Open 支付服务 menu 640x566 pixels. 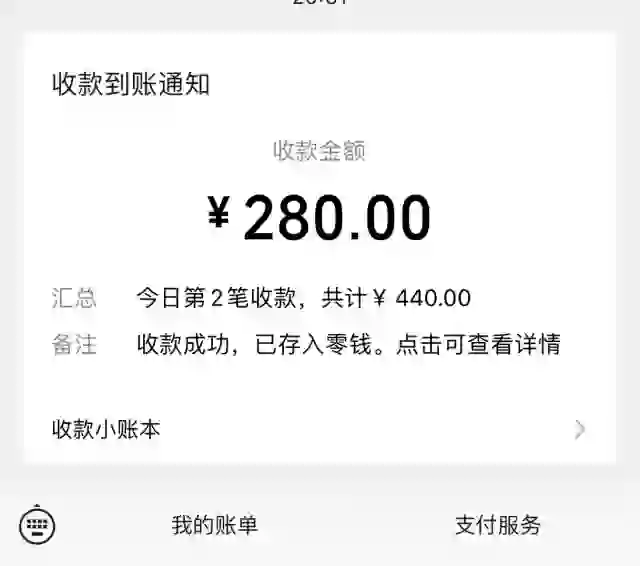pos(498,525)
